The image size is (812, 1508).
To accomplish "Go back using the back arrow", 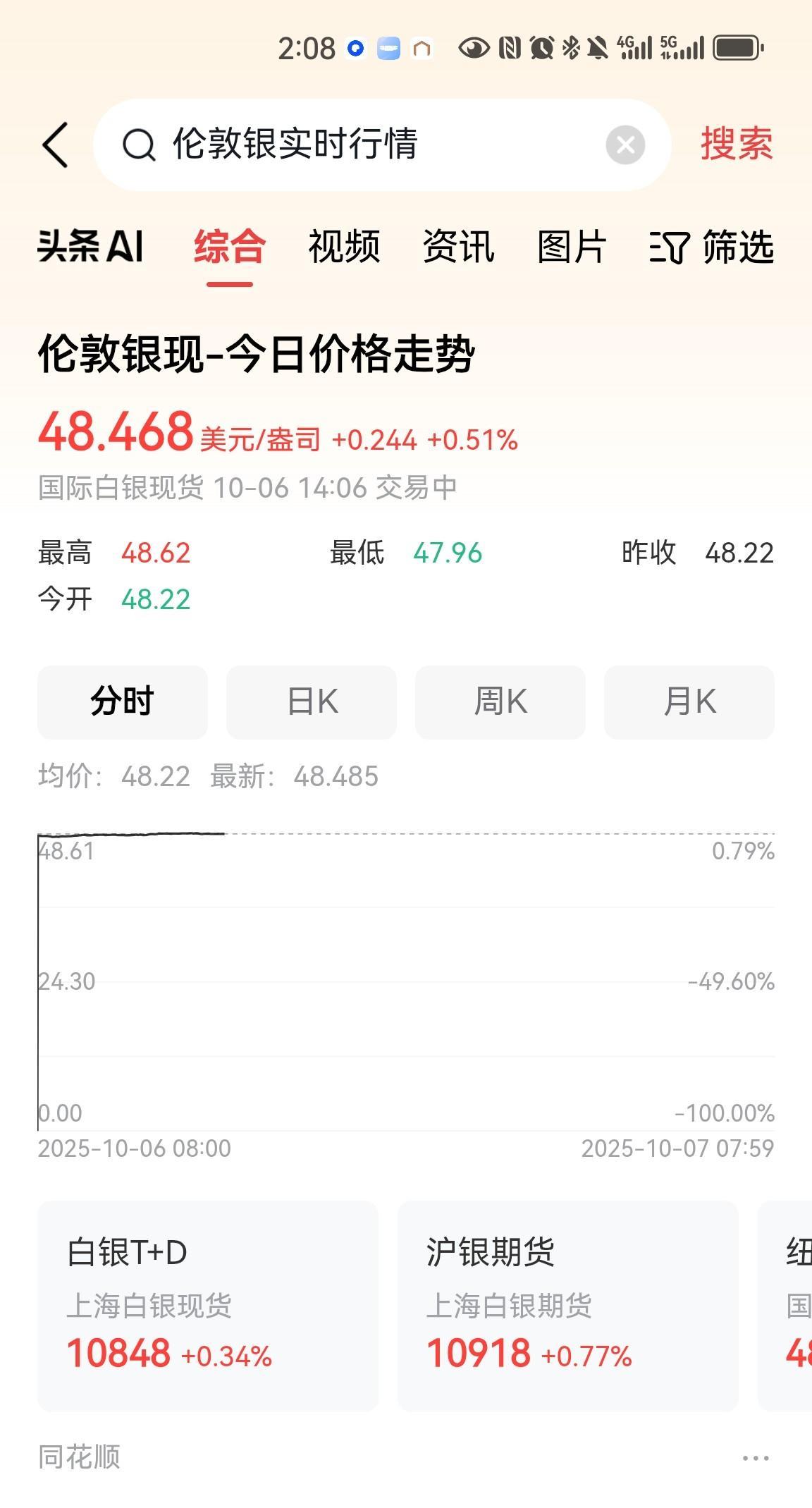I will 56,145.
